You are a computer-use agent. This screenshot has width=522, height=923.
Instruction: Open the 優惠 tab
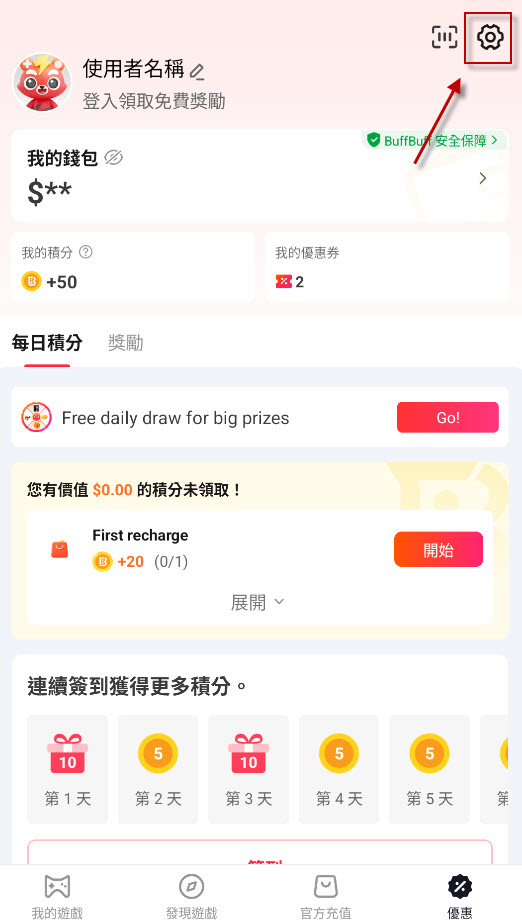click(460, 896)
